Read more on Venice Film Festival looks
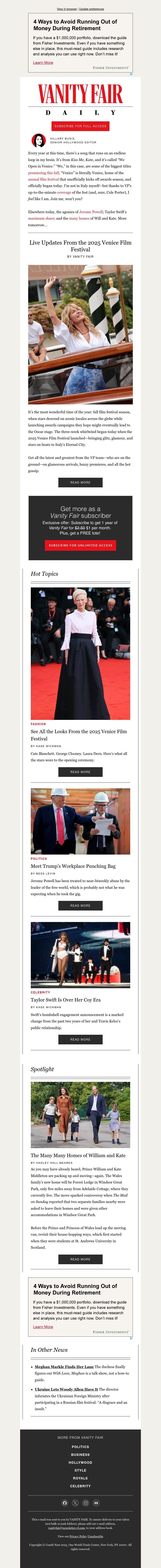This screenshot has width=161, height=1568. [80, 772]
